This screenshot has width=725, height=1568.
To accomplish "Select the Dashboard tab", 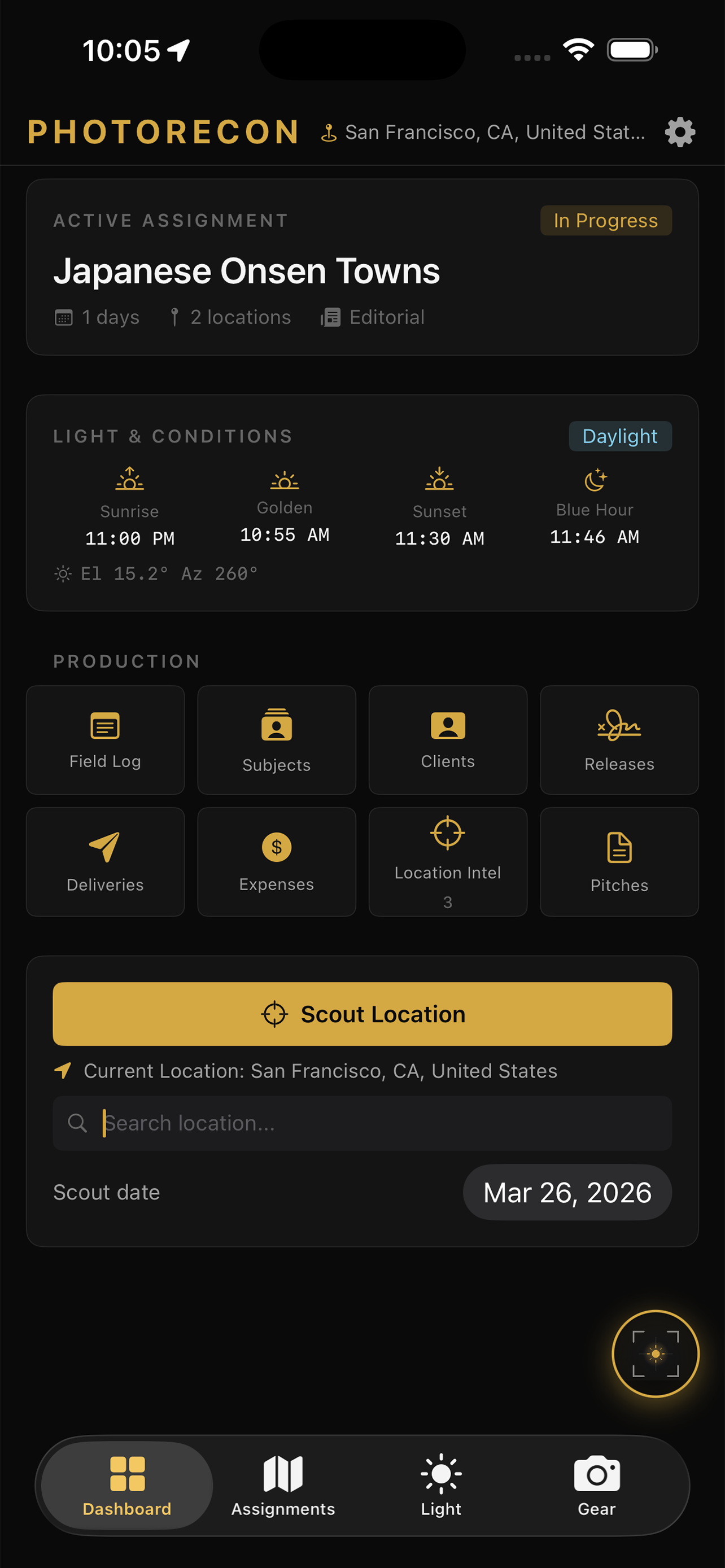I will pos(126,1485).
